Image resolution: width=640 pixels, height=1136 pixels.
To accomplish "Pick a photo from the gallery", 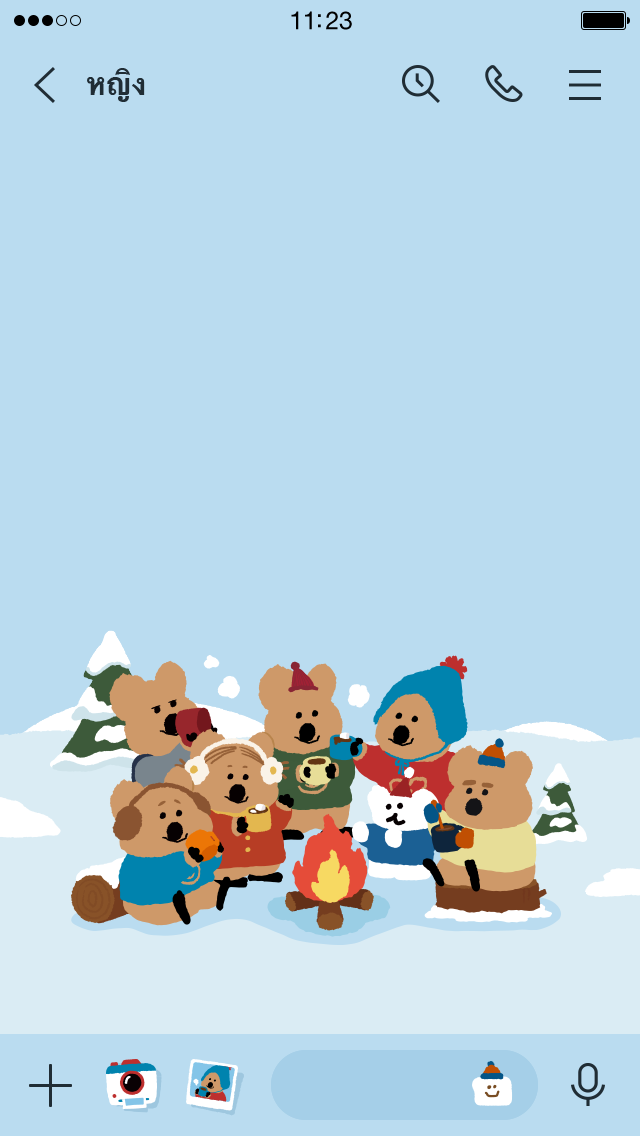I will coord(212,1085).
